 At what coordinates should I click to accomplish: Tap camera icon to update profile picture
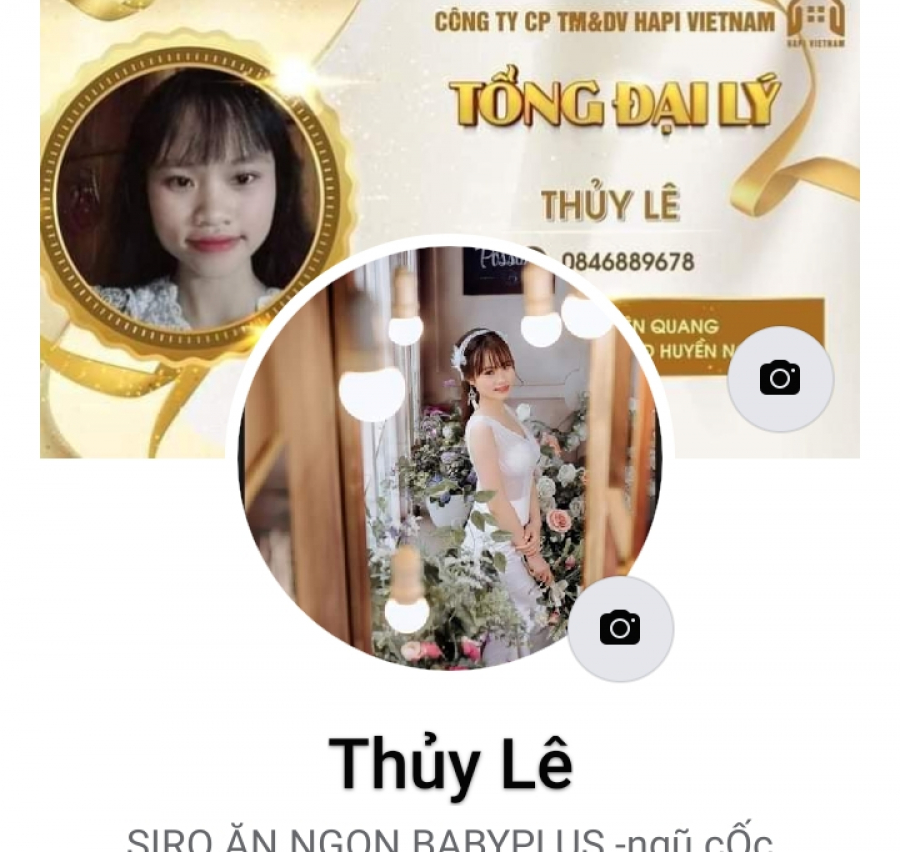[620, 628]
